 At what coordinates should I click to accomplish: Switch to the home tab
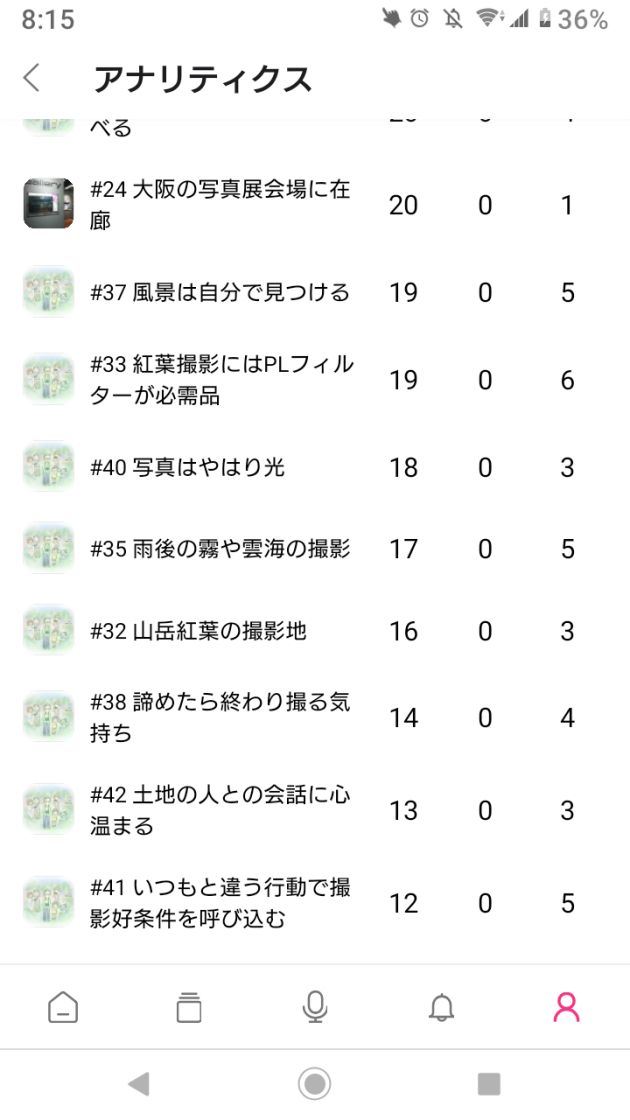click(63, 1008)
